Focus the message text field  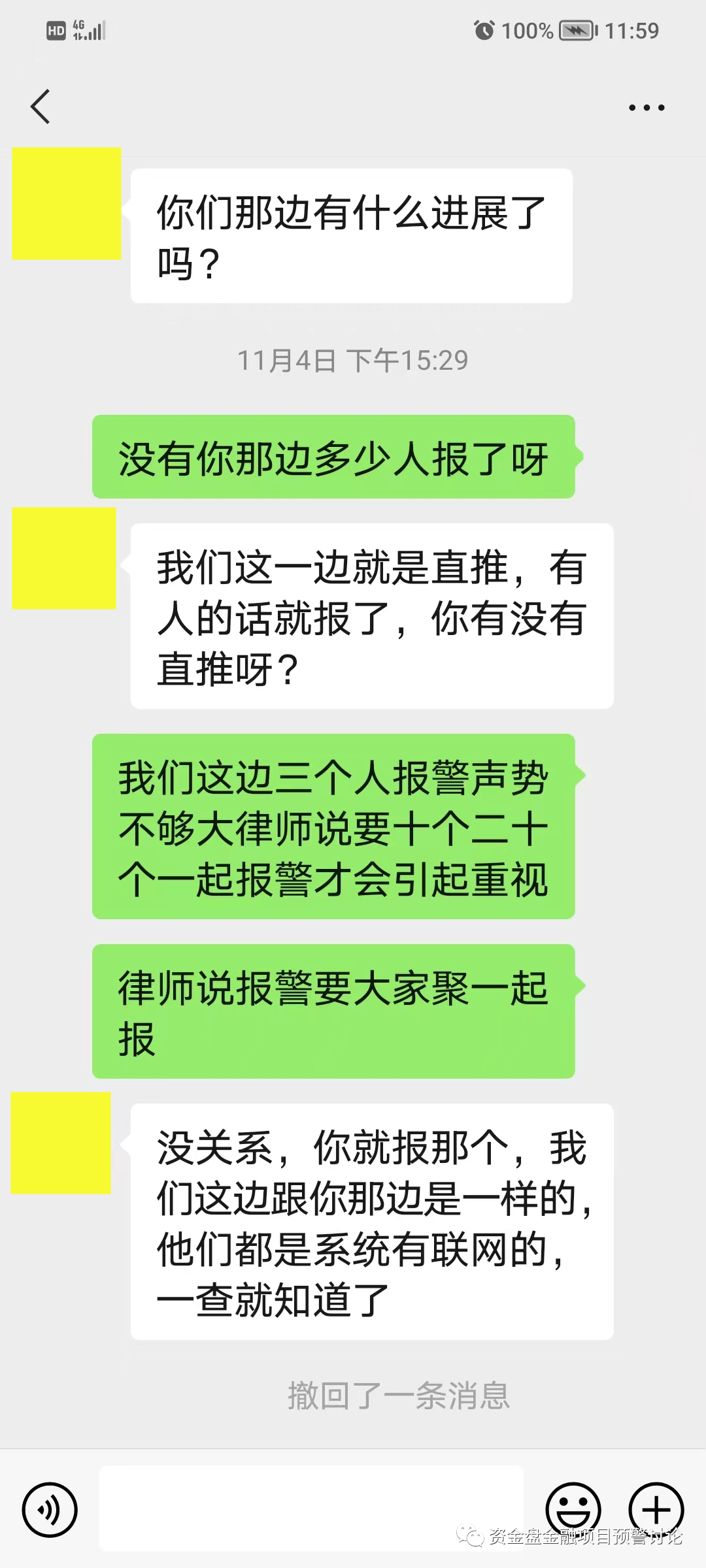click(x=311, y=1507)
